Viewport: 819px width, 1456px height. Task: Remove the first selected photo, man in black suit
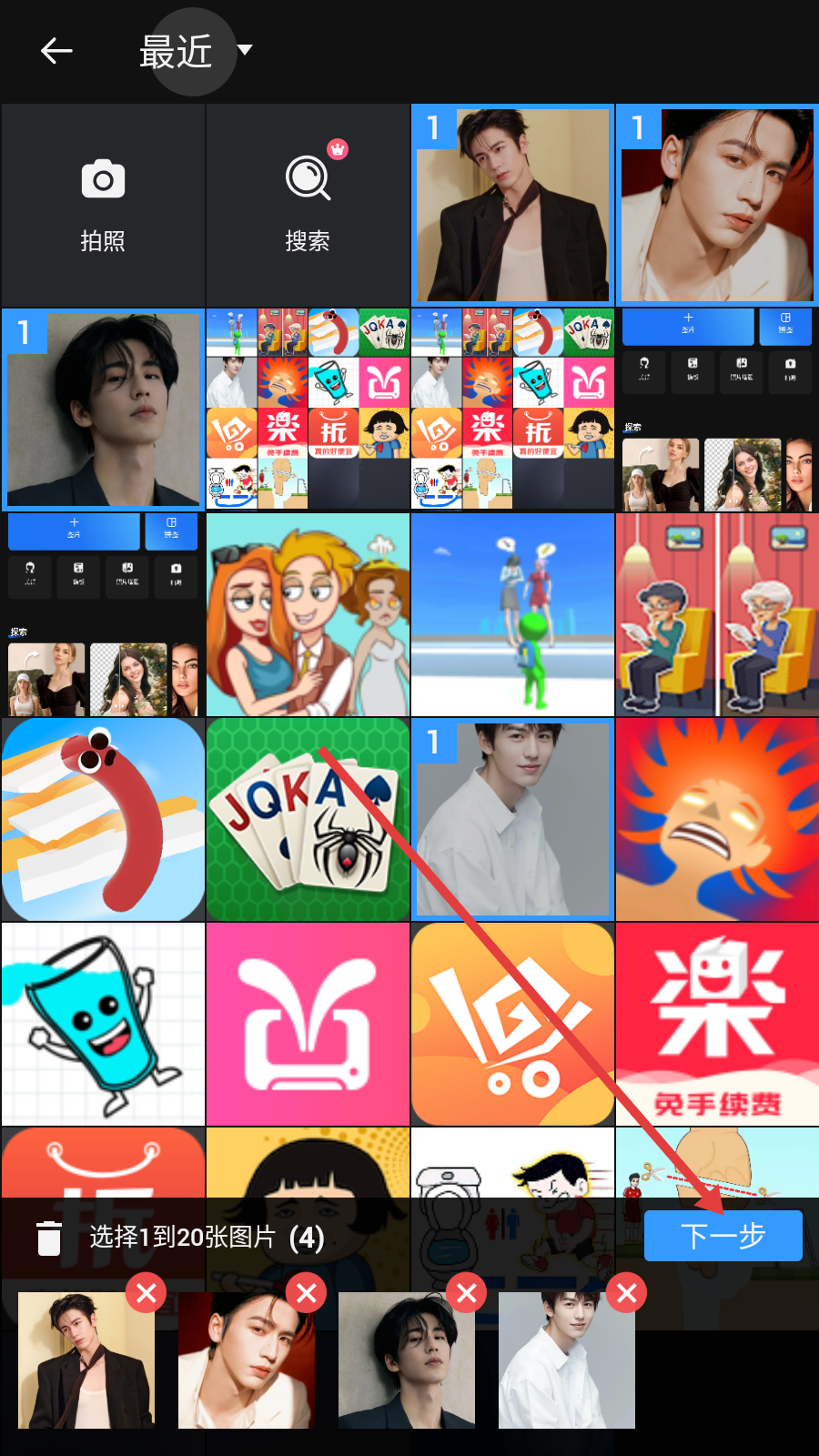click(147, 1292)
